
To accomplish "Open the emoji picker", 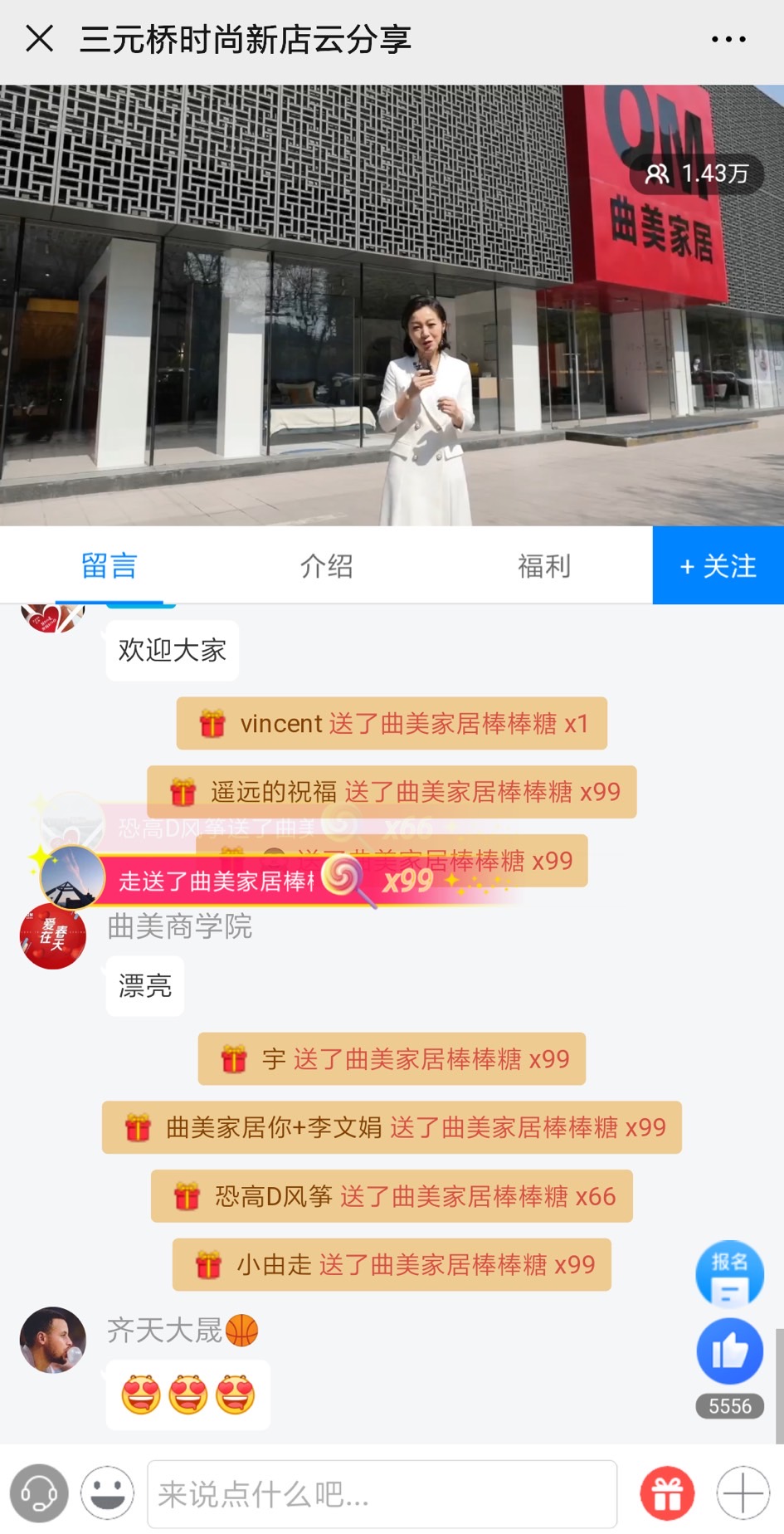I will pyautogui.click(x=107, y=1494).
